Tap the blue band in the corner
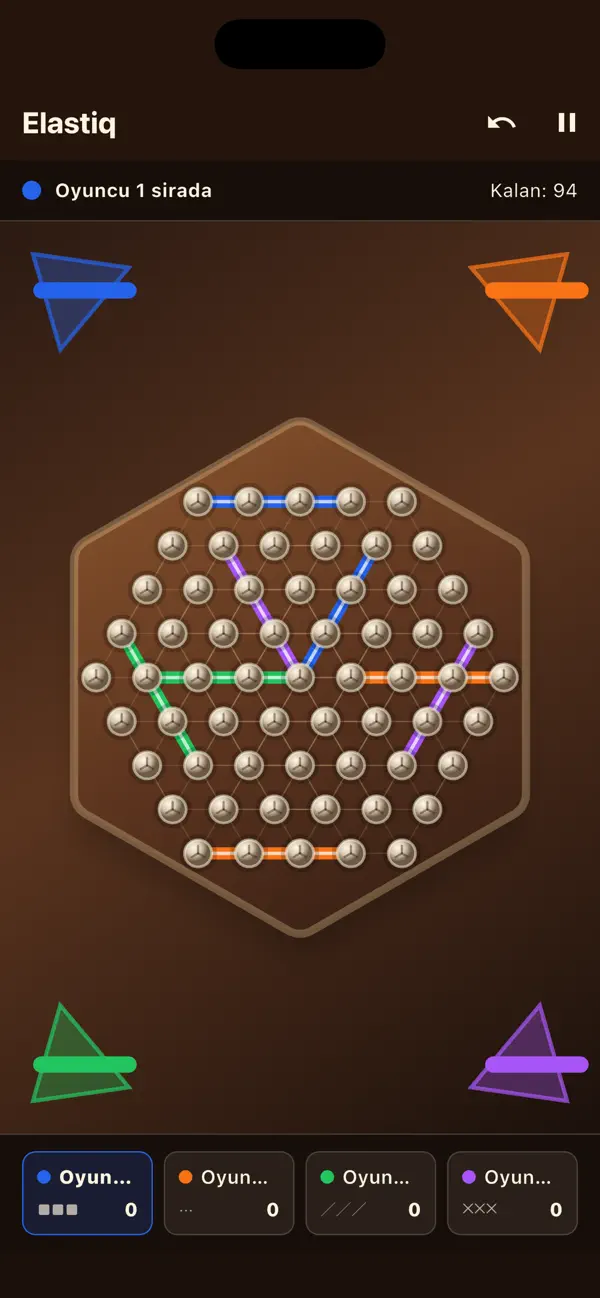The width and height of the screenshot is (600, 1298). pos(85,290)
